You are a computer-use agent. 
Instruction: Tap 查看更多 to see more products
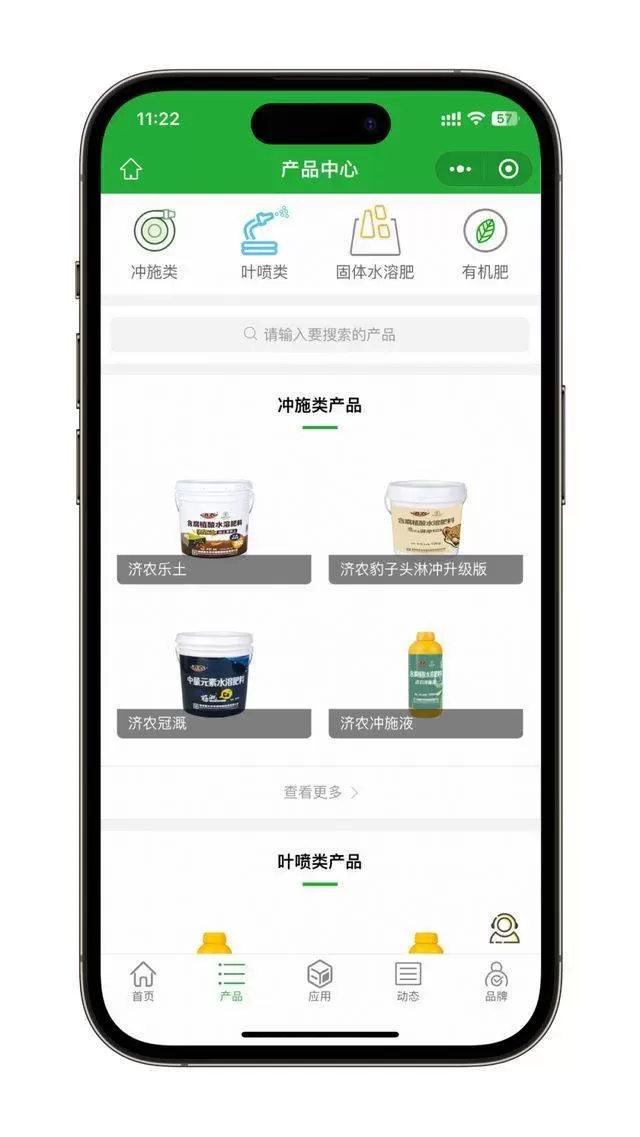(319, 792)
